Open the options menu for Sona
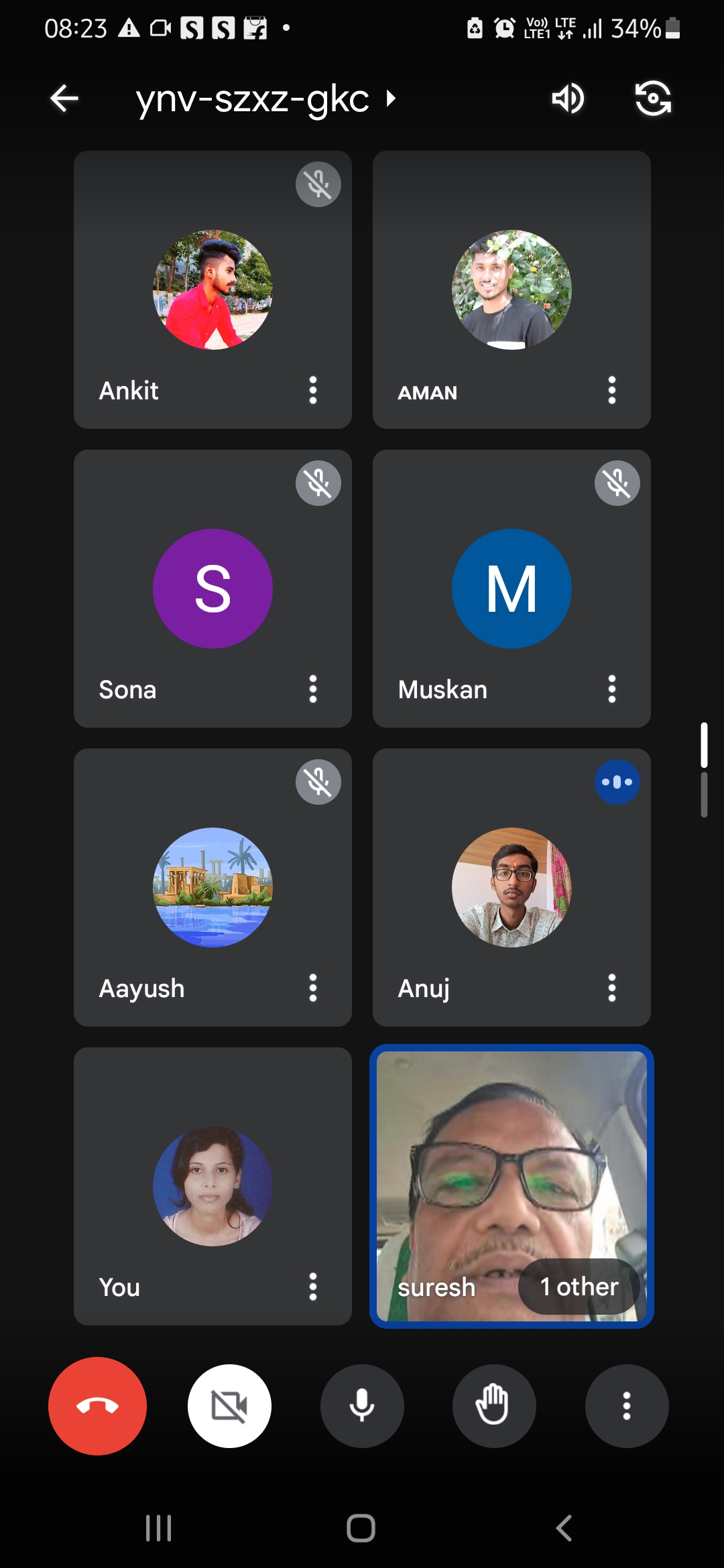This screenshot has height=1568, width=724. (312, 689)
